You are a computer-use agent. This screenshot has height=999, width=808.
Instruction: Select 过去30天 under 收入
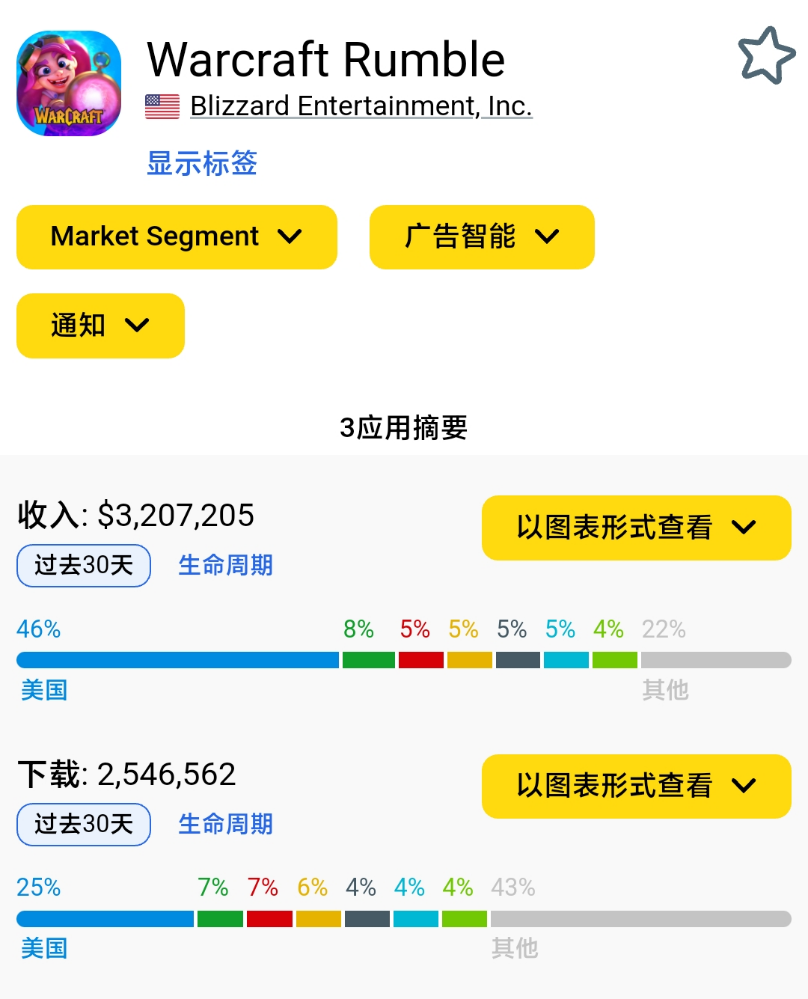pos(84,566)
